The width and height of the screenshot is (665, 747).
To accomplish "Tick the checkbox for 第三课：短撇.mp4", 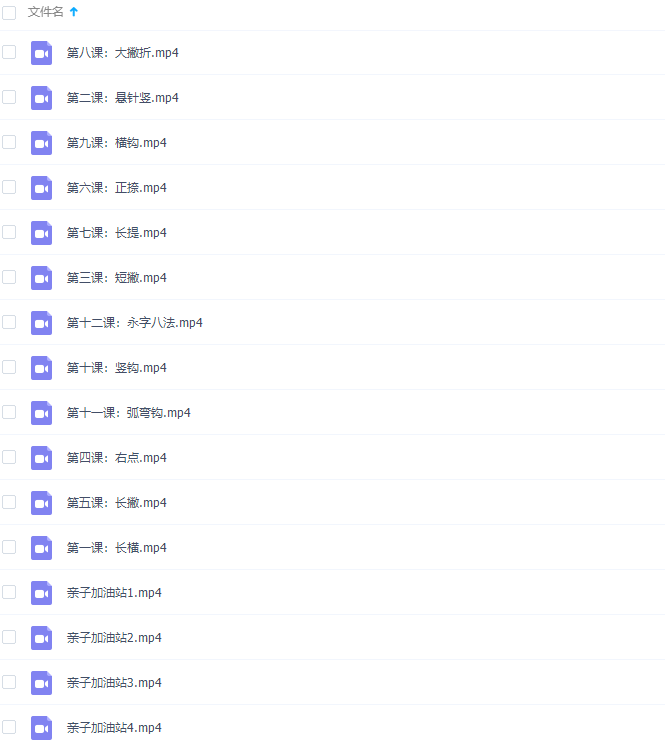I will (x=9, y=277).
